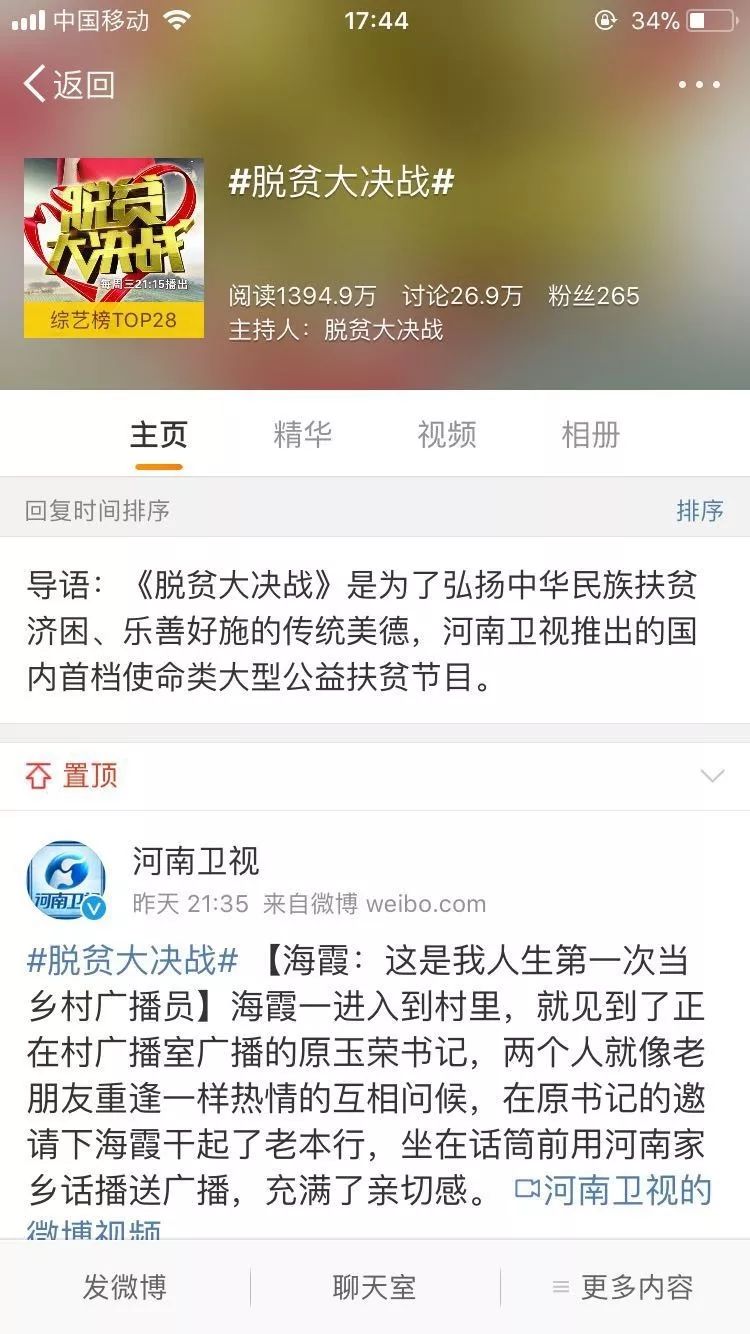Enter the 聊天室 chat room
The width and height of the screenshot is (750, 1334).
(374, 1287)
